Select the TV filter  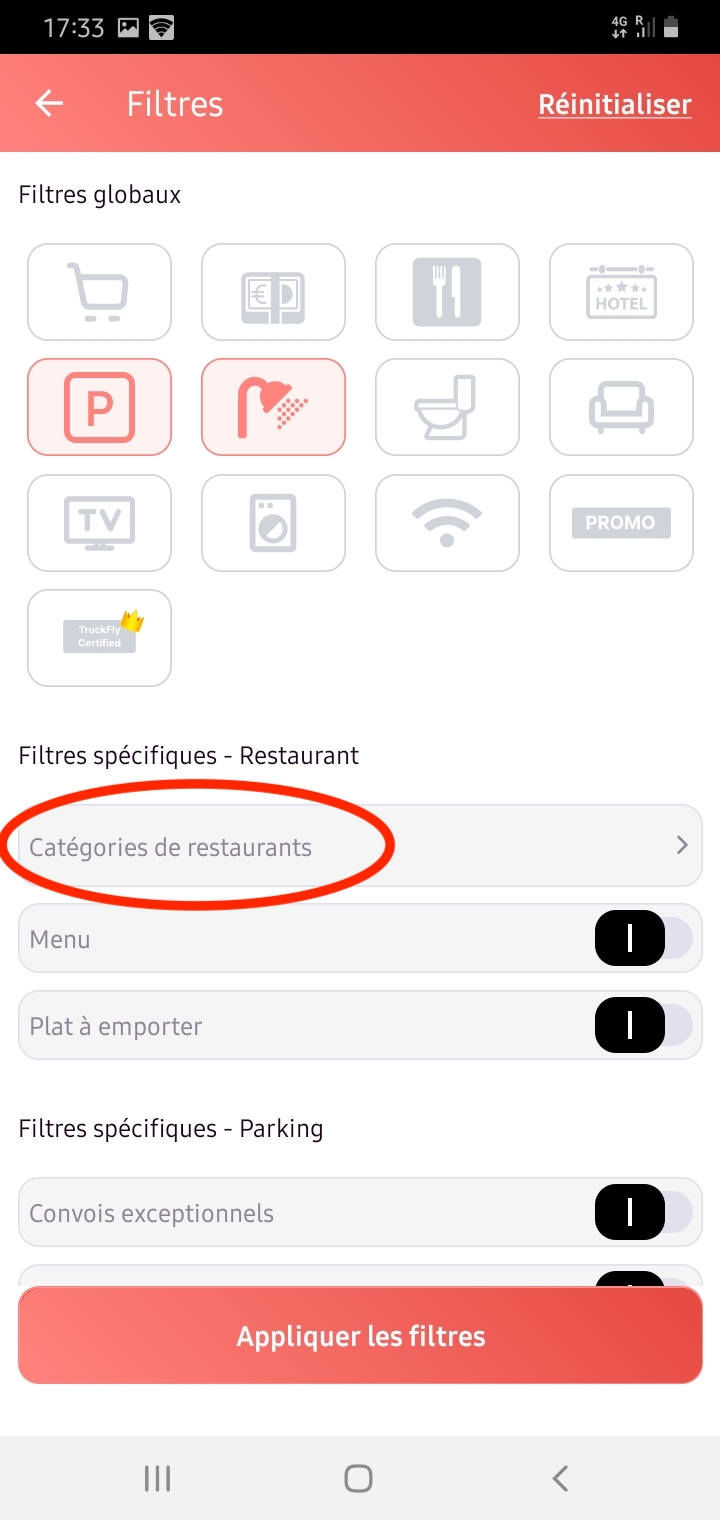(99, 522)
